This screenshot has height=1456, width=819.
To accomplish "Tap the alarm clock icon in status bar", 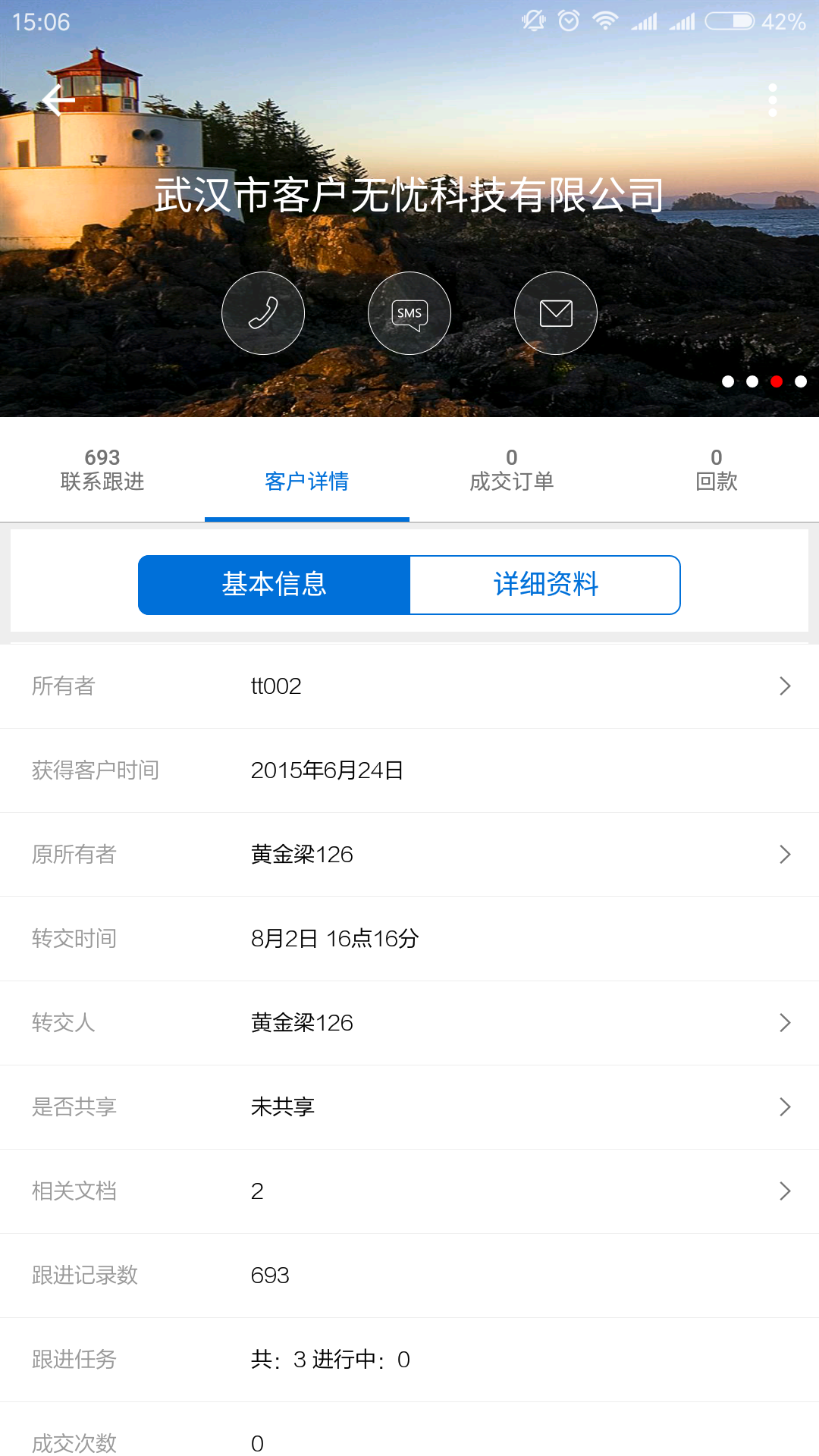I will [569, 21].
